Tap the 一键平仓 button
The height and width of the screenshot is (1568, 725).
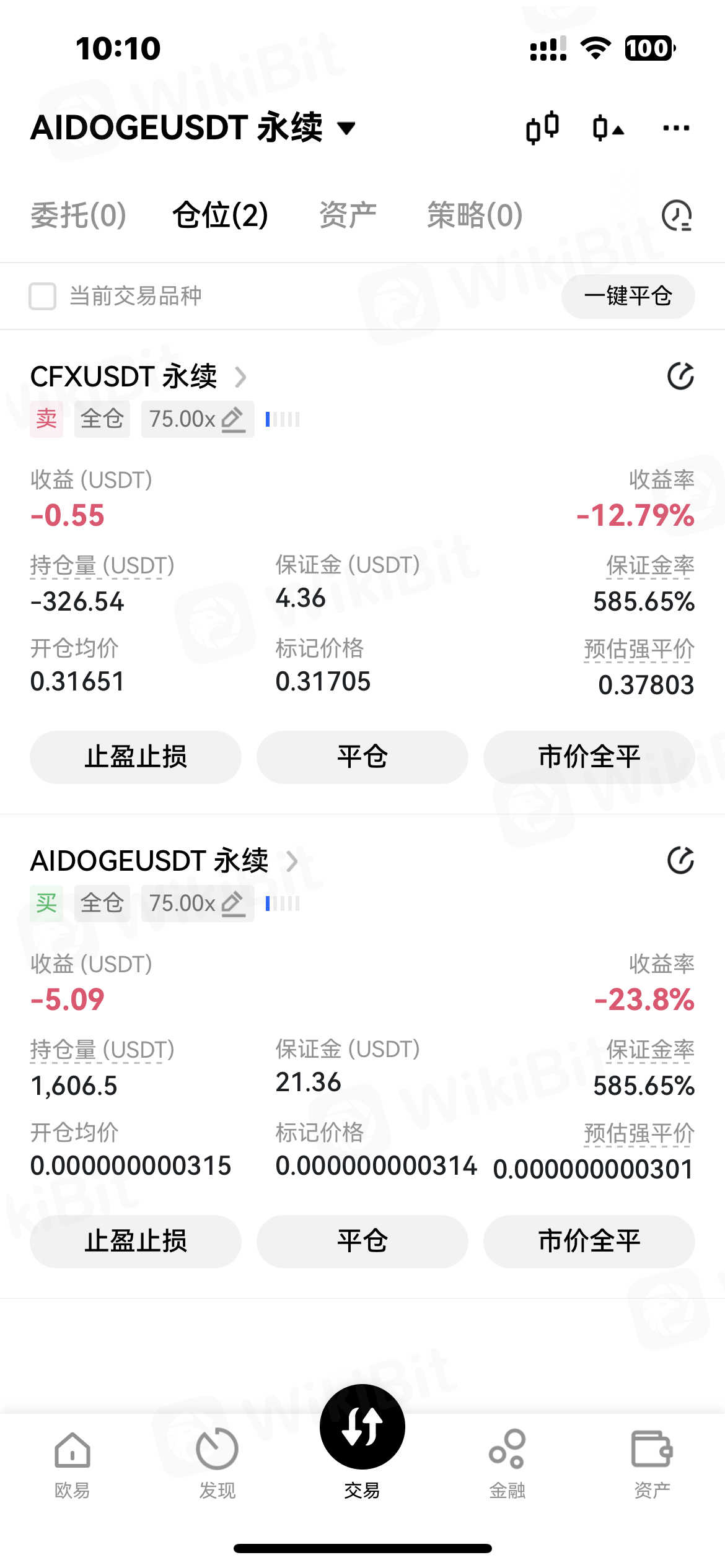[628, 296]
